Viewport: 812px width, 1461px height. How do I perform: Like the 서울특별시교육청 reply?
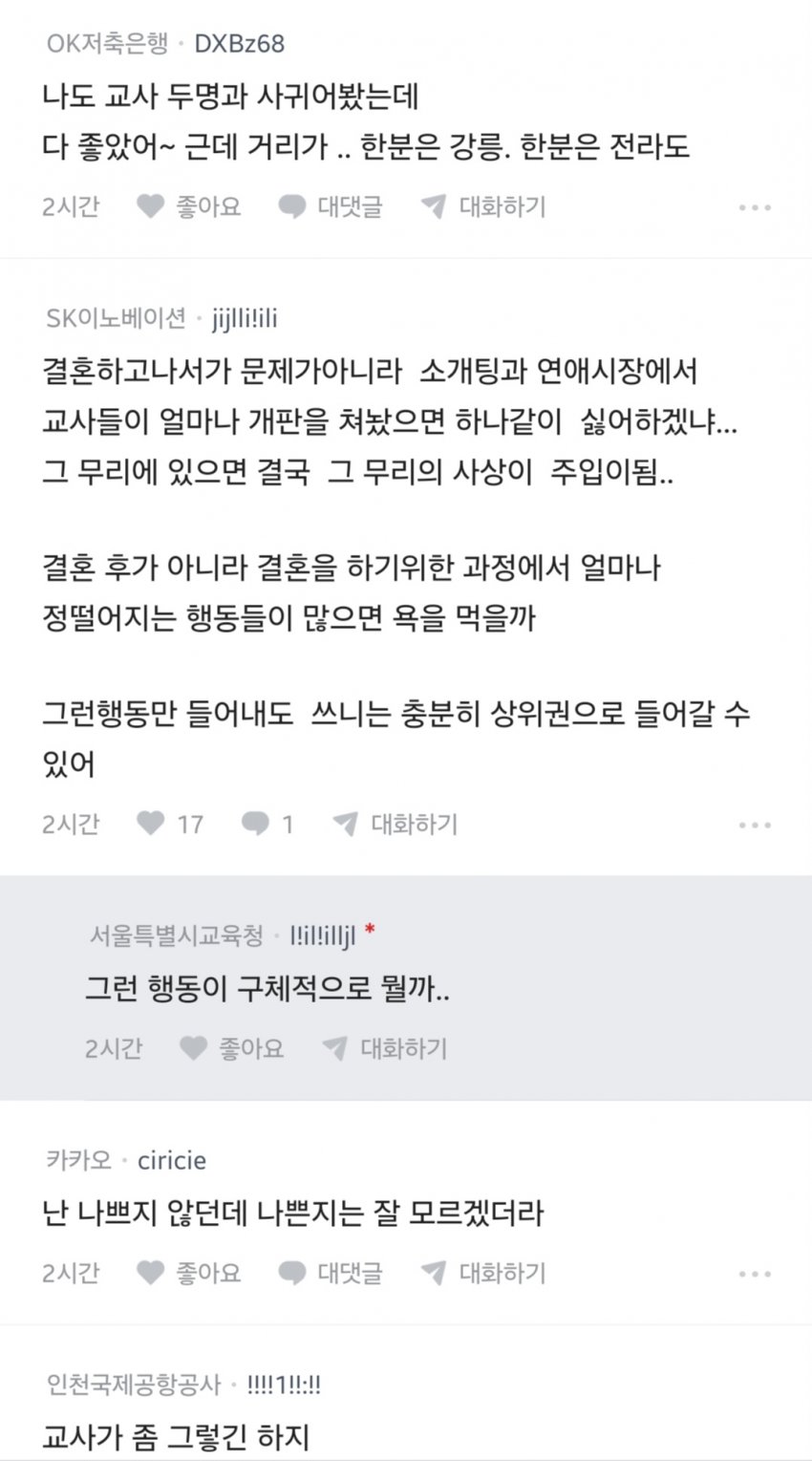(x=232, y=1048)
